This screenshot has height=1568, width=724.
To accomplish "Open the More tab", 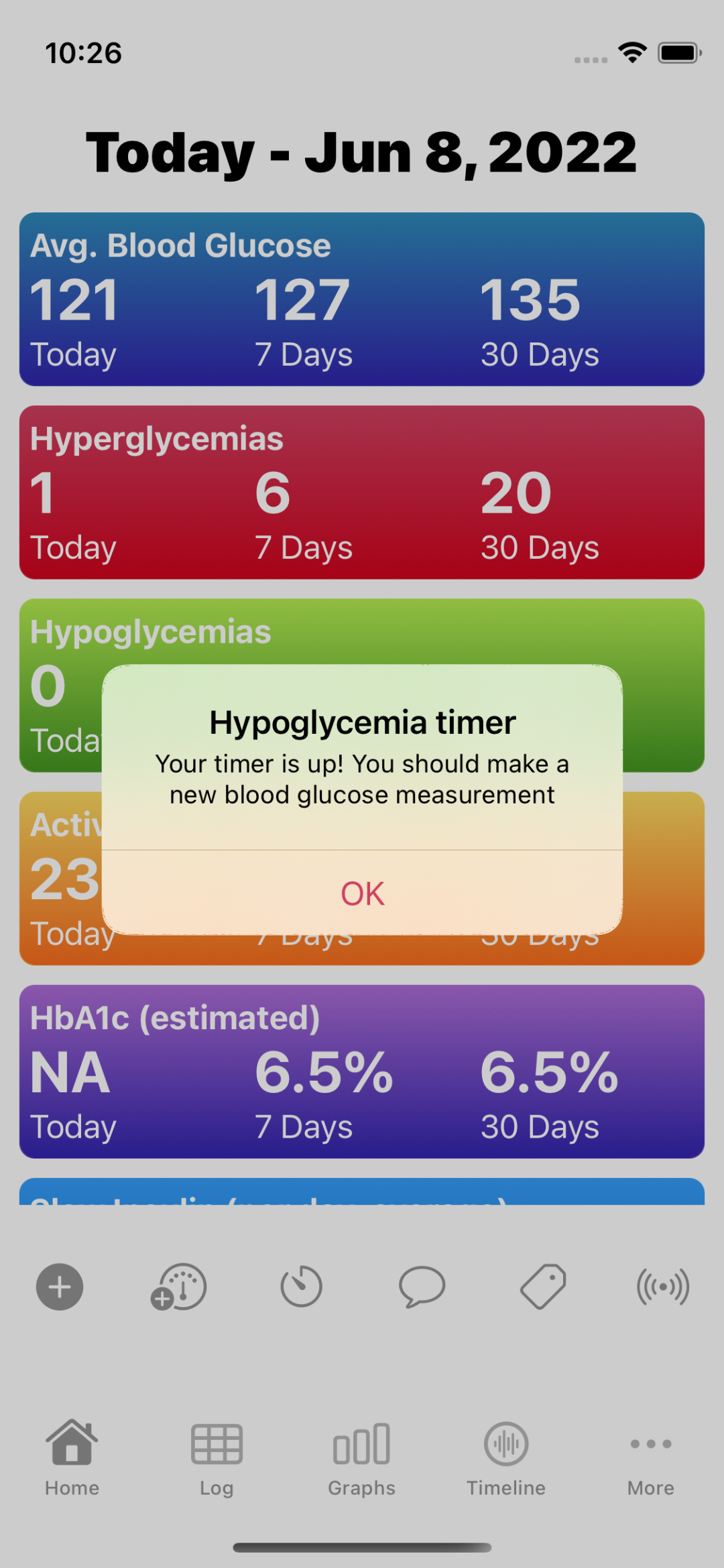I will (x=650, y=1459).
